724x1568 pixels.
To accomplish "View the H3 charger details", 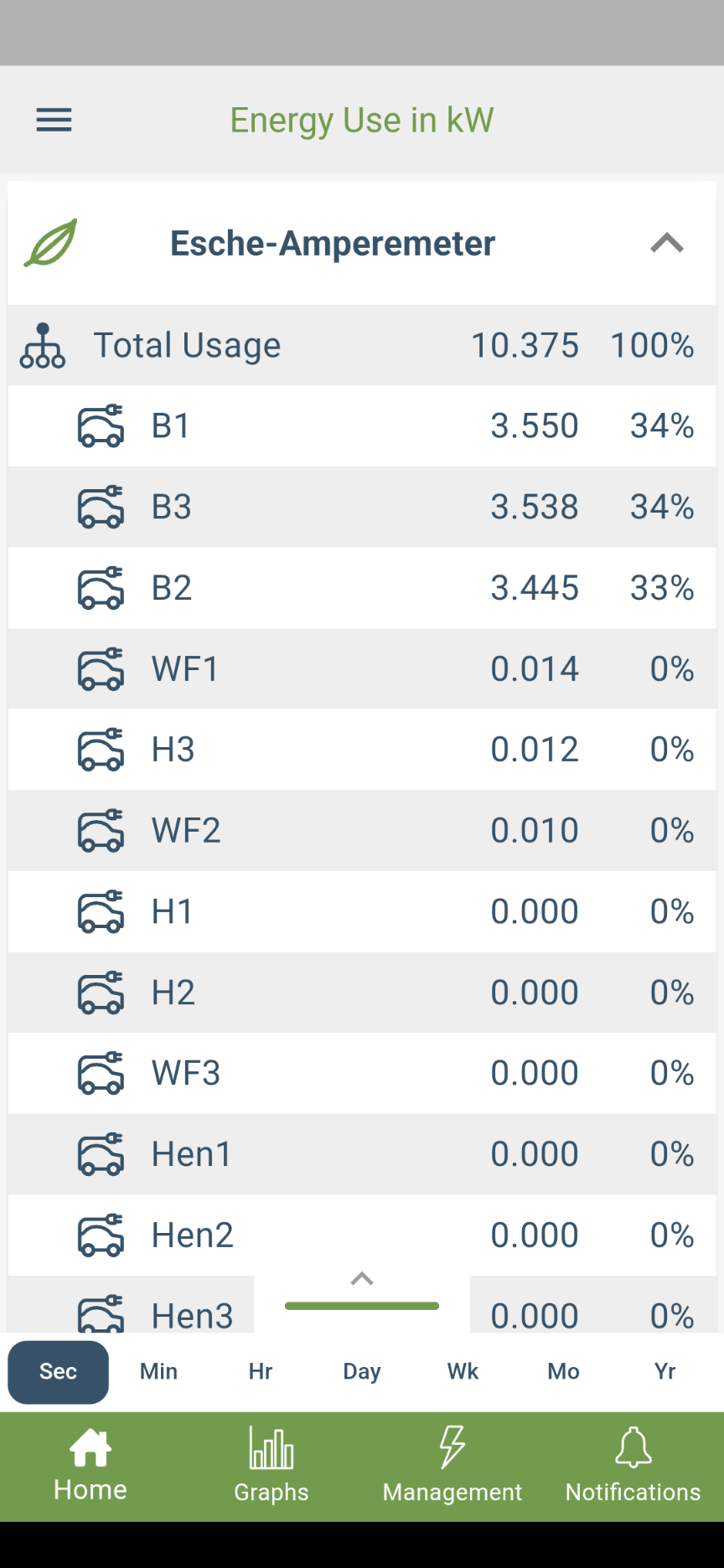I will point(362,749).
